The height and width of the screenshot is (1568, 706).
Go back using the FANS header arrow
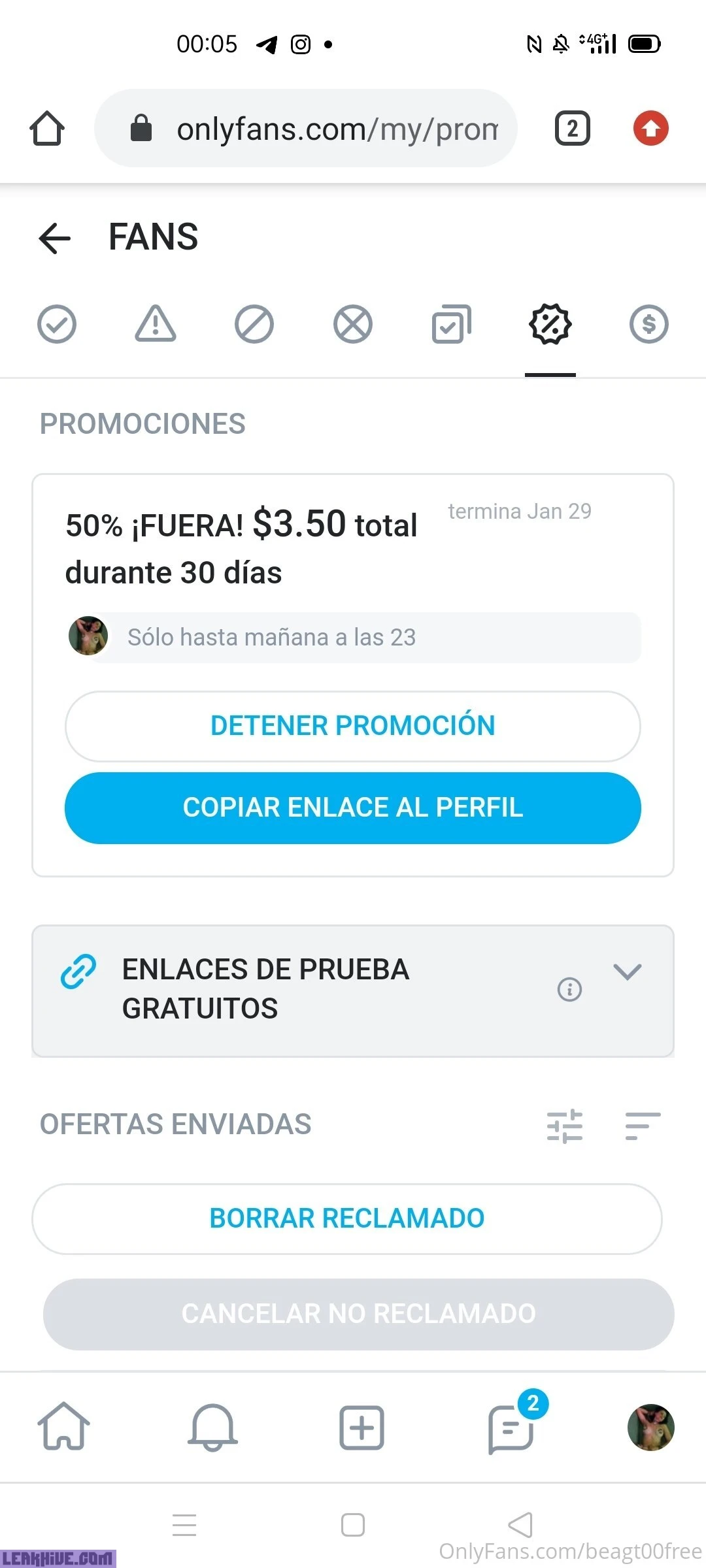[55, 238]
